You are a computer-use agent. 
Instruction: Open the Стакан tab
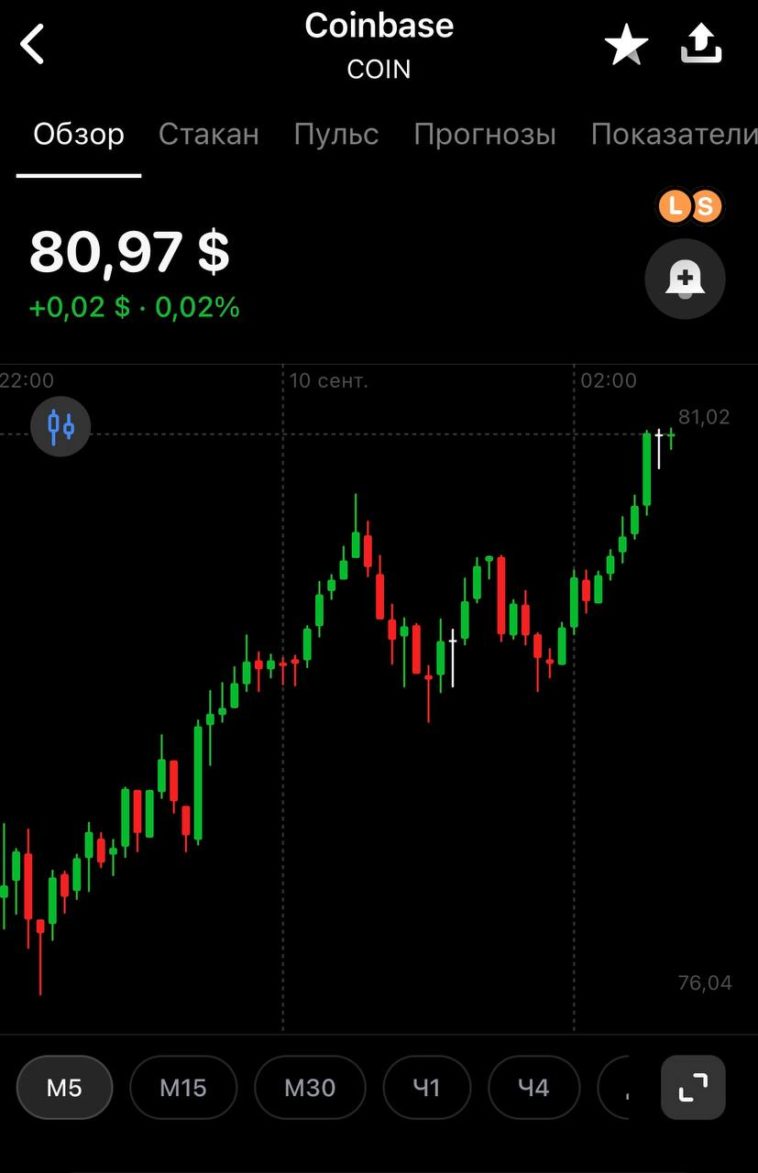[208, 135]
